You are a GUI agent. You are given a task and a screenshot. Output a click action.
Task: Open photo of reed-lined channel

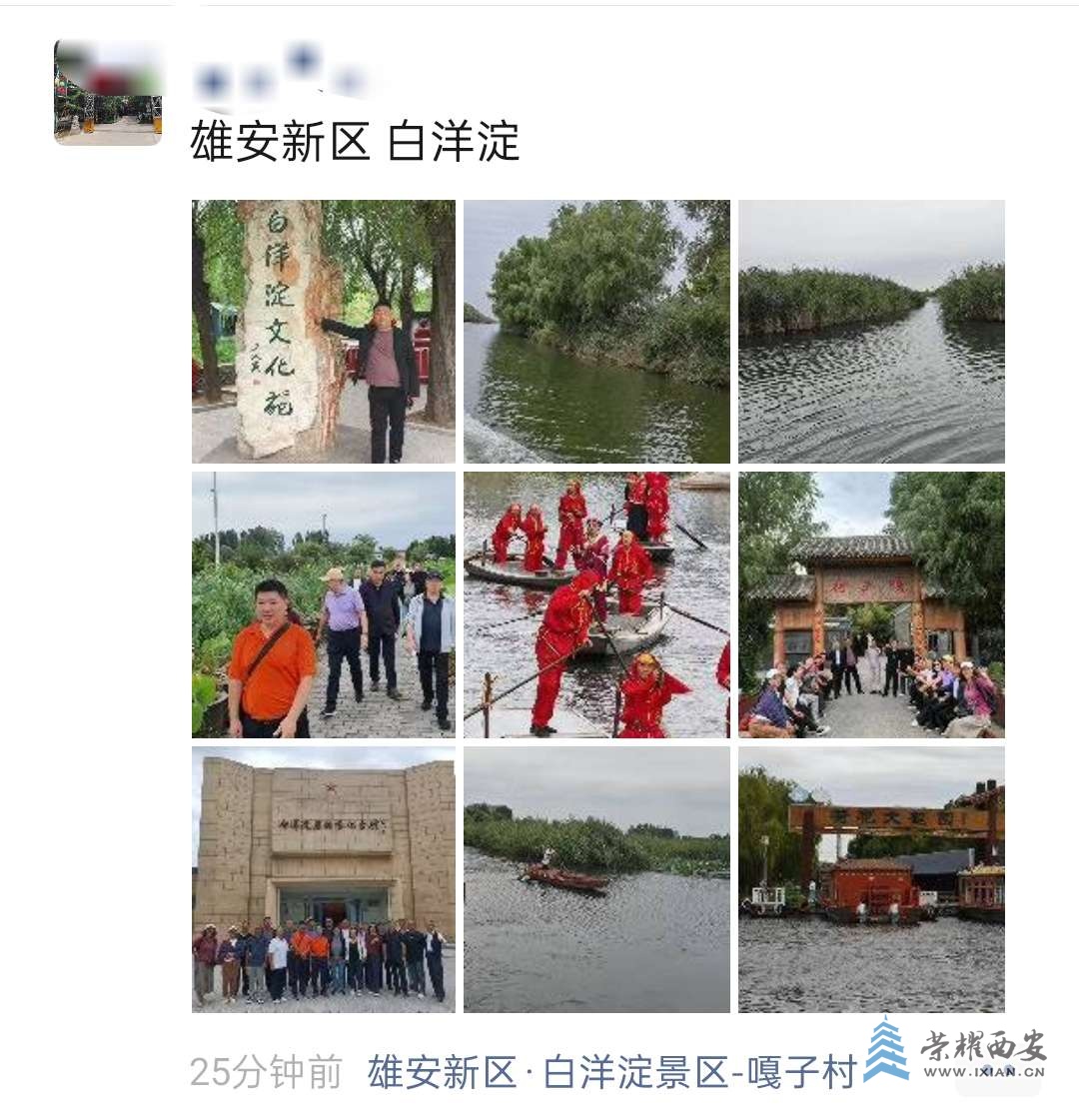click(871, 332)
